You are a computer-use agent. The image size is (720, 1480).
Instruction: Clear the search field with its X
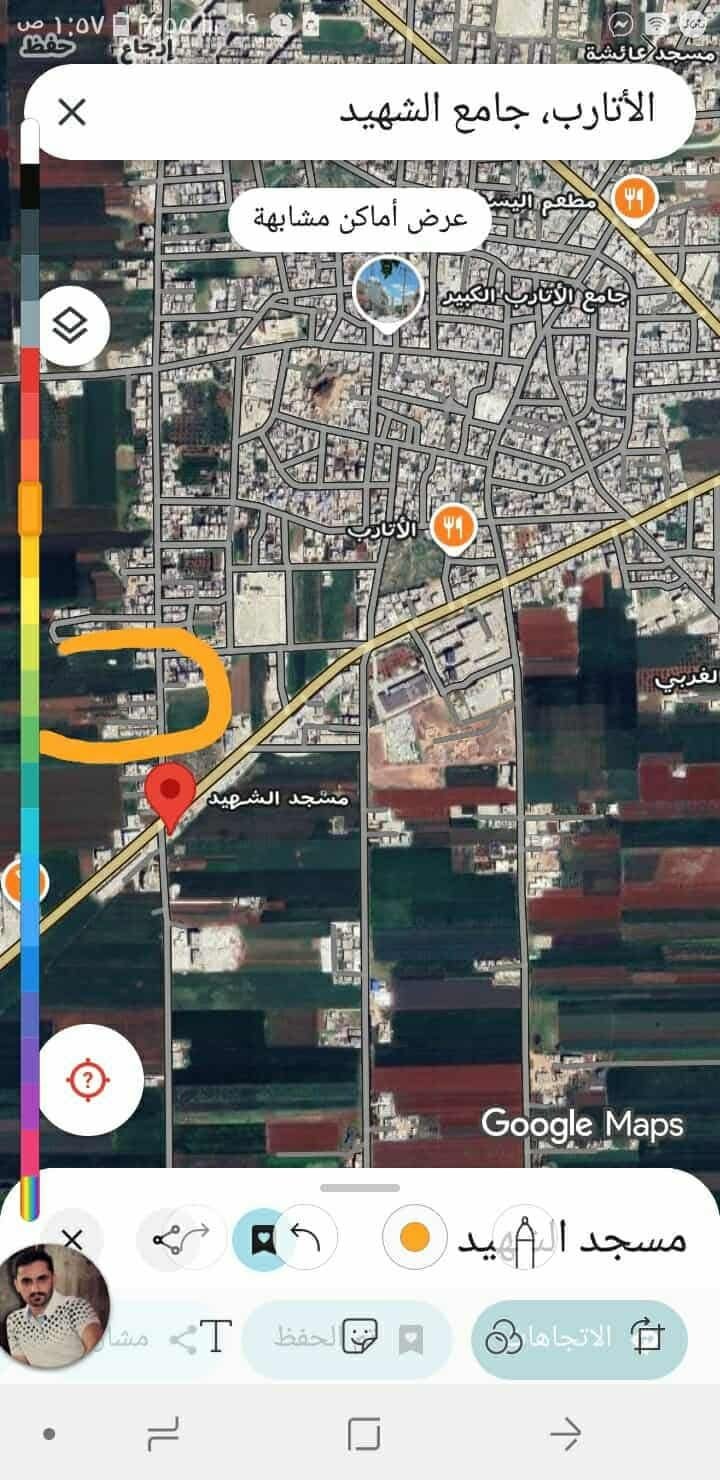coord(72,111)
